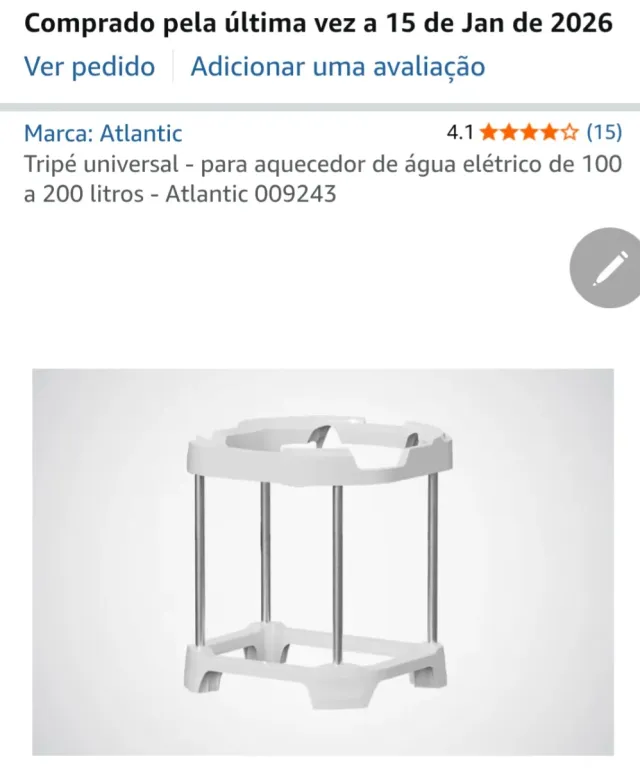Tap Adicionar uma avaliação
This screenshot has height=770, width=640.
point(337,67)
